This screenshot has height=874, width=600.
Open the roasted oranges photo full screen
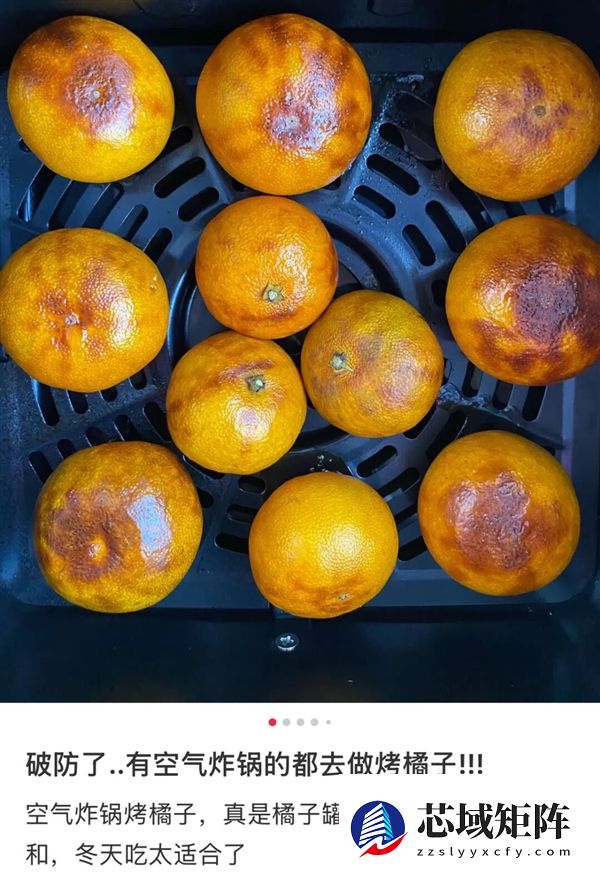(300, 350)
